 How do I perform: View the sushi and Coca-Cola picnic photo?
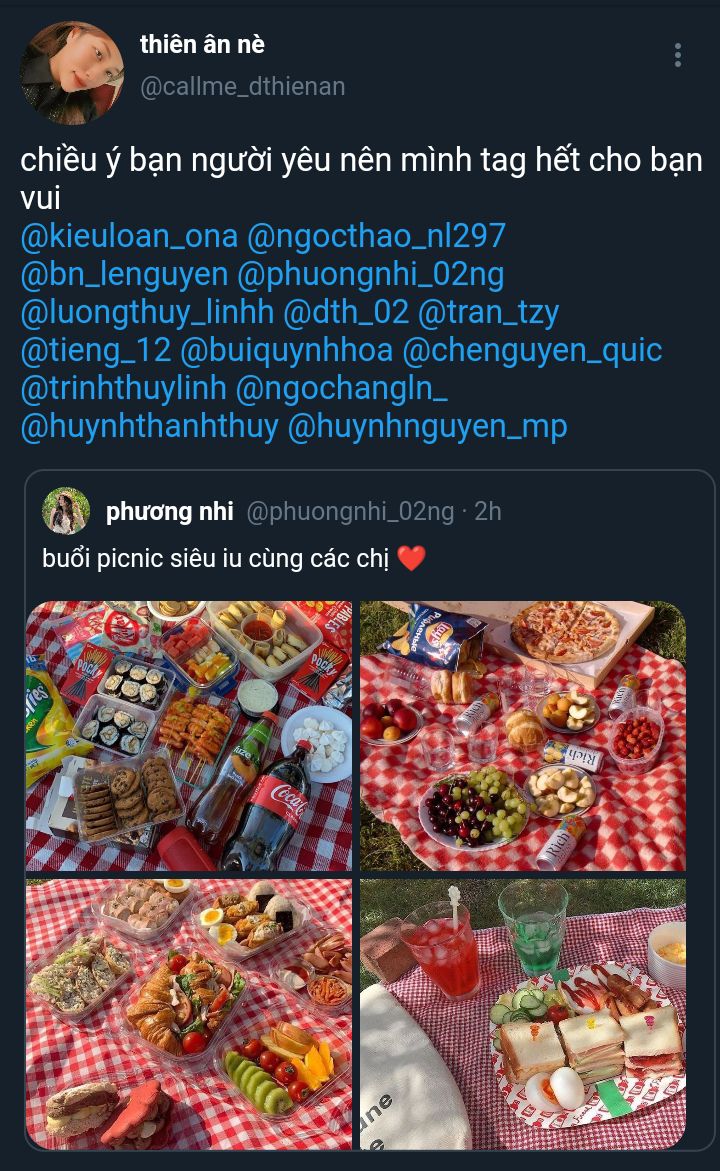(x=189, y=736)
